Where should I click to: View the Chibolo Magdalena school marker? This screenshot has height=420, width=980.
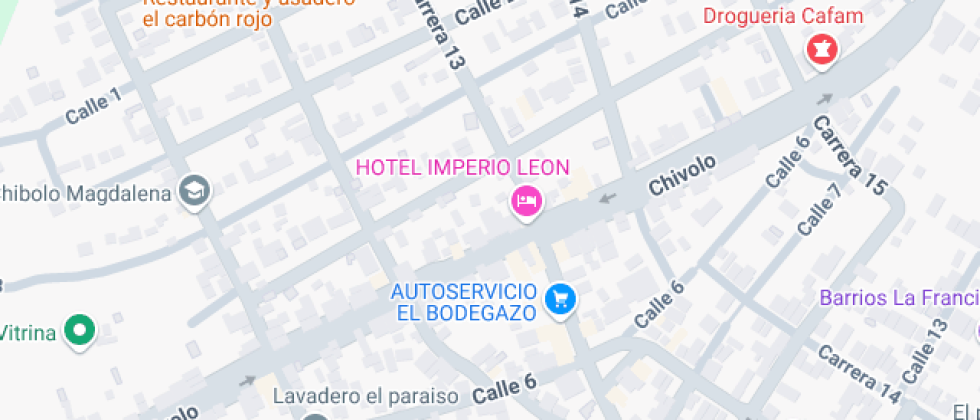click(194, 190)
